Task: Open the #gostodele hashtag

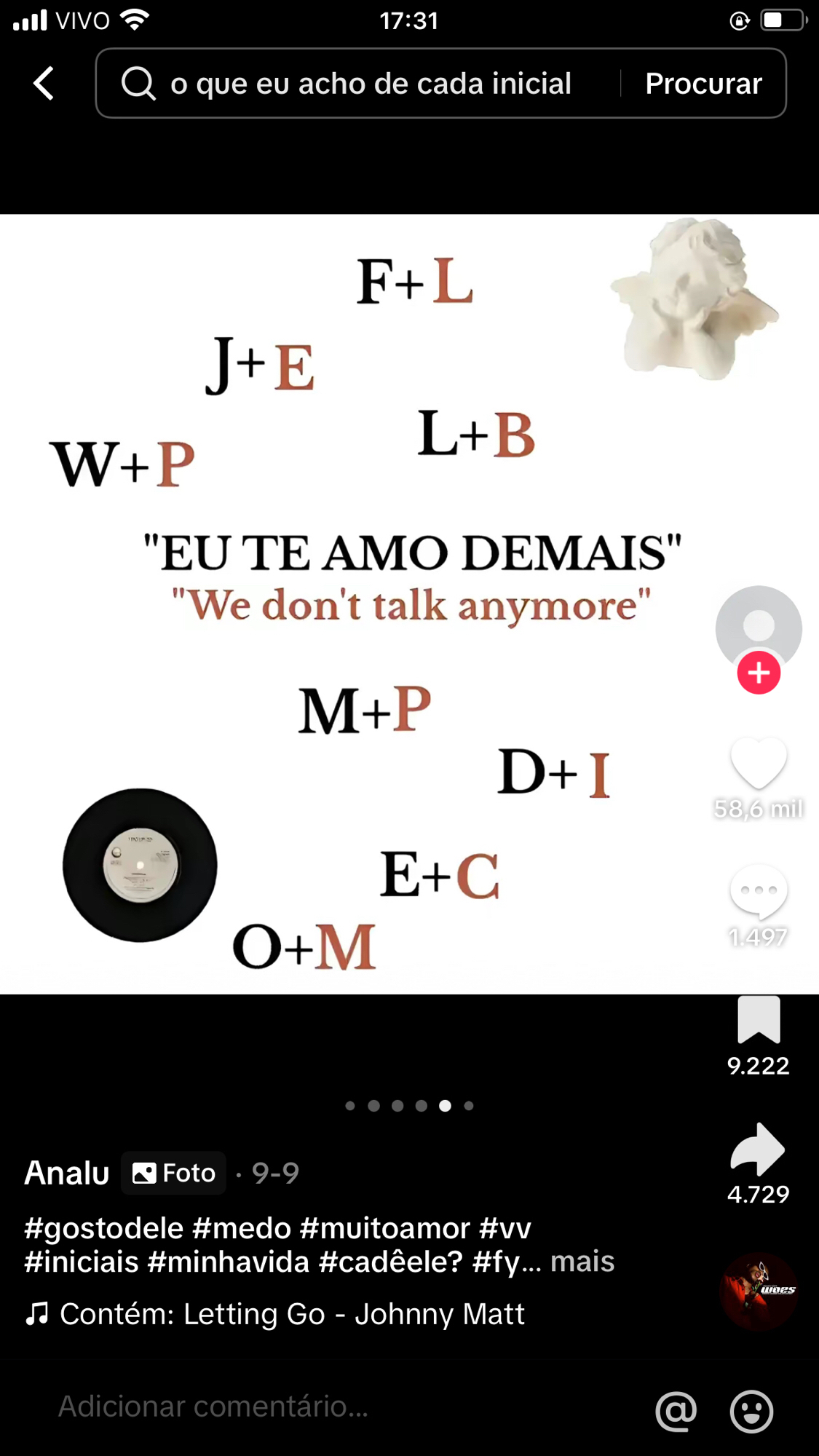Action: point(103,1228)
